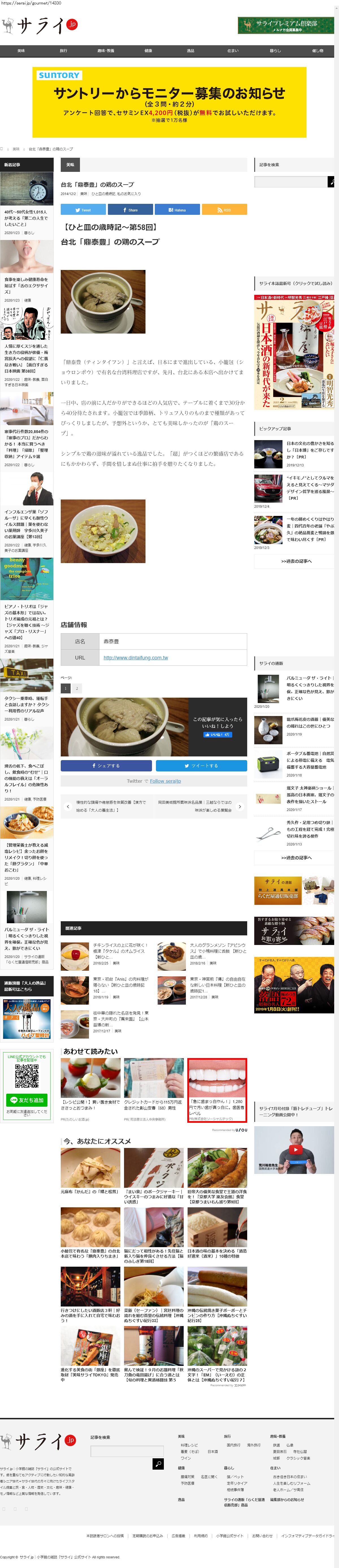339x1568 pixels.
Task: Switch to the 旅行 navigation tab
Action: (x=63, y=51)
